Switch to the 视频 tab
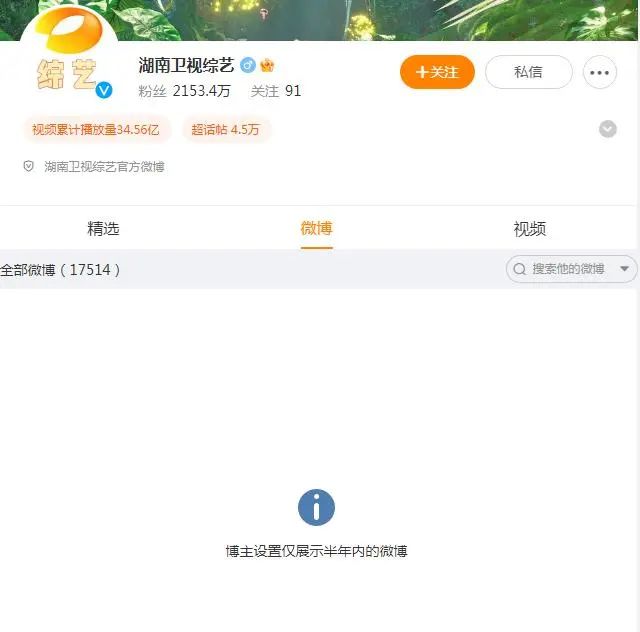 pos(529,229)
